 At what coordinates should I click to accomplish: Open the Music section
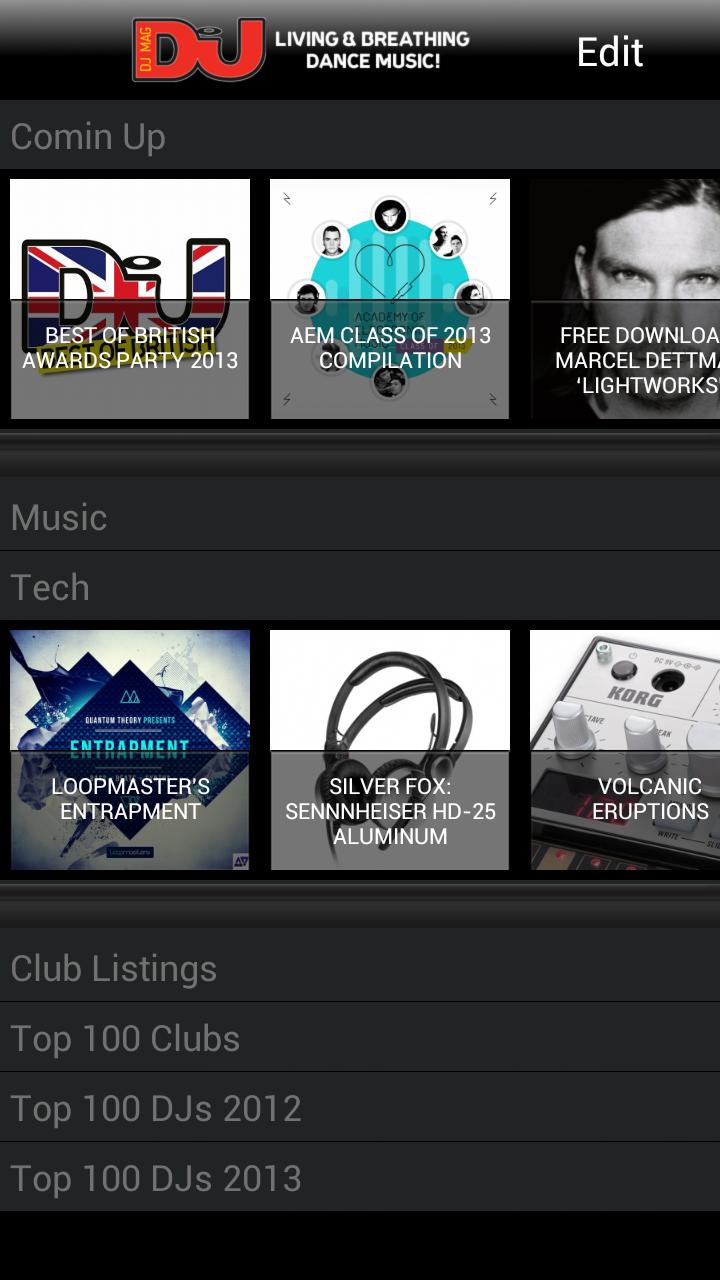(x=58, y=517)
